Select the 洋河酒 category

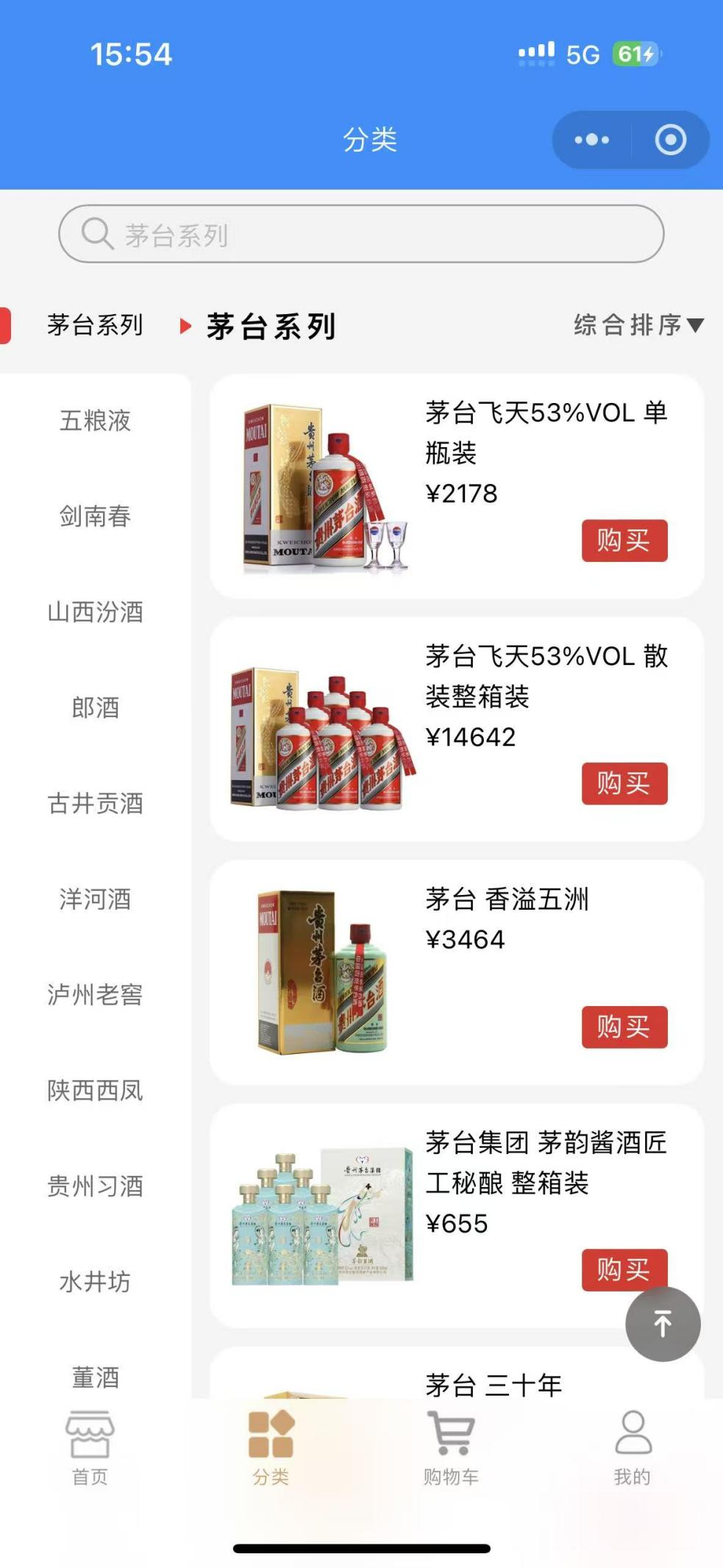coord(95,899)
